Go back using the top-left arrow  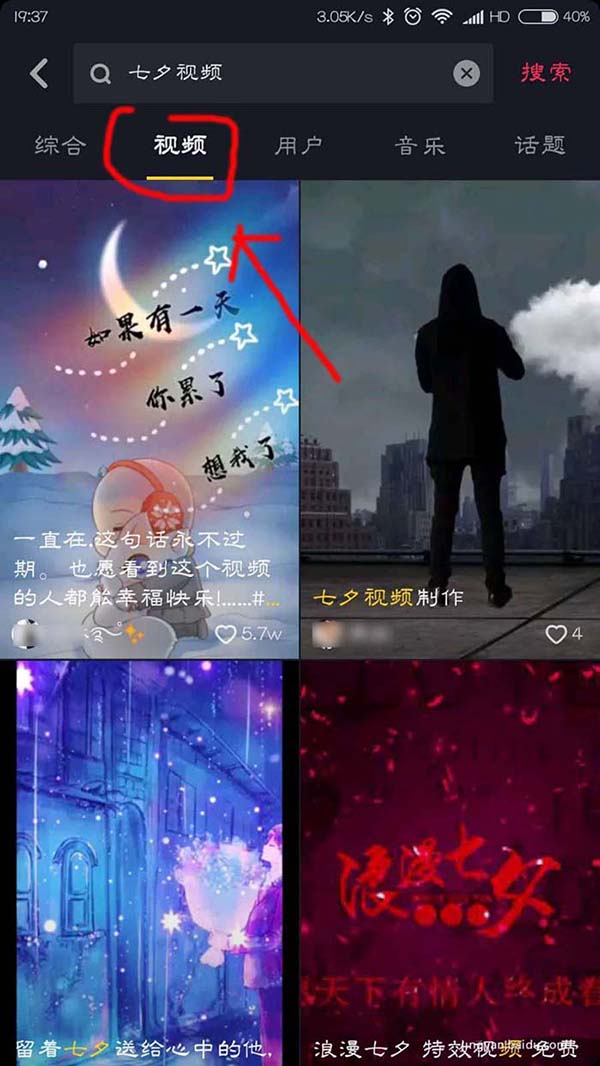[39, 73]
